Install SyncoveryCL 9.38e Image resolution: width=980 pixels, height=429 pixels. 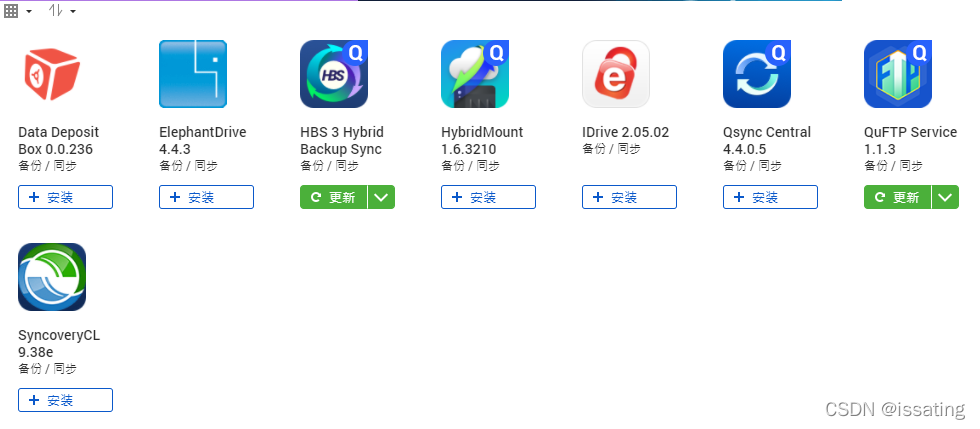[x=65, y=400]
